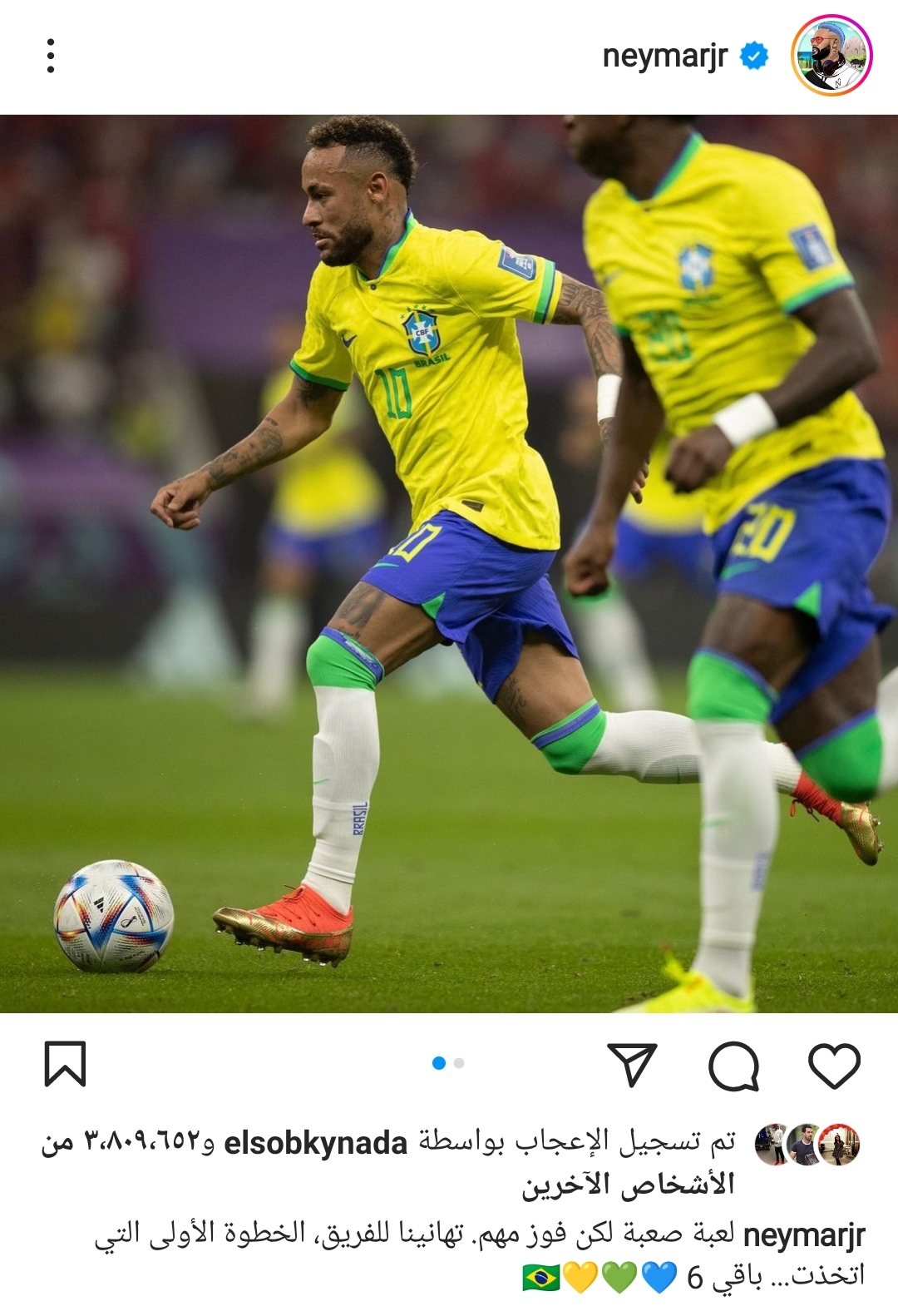
Task: Tap the carousel page indicator dots
Action: coord(448,1063)
